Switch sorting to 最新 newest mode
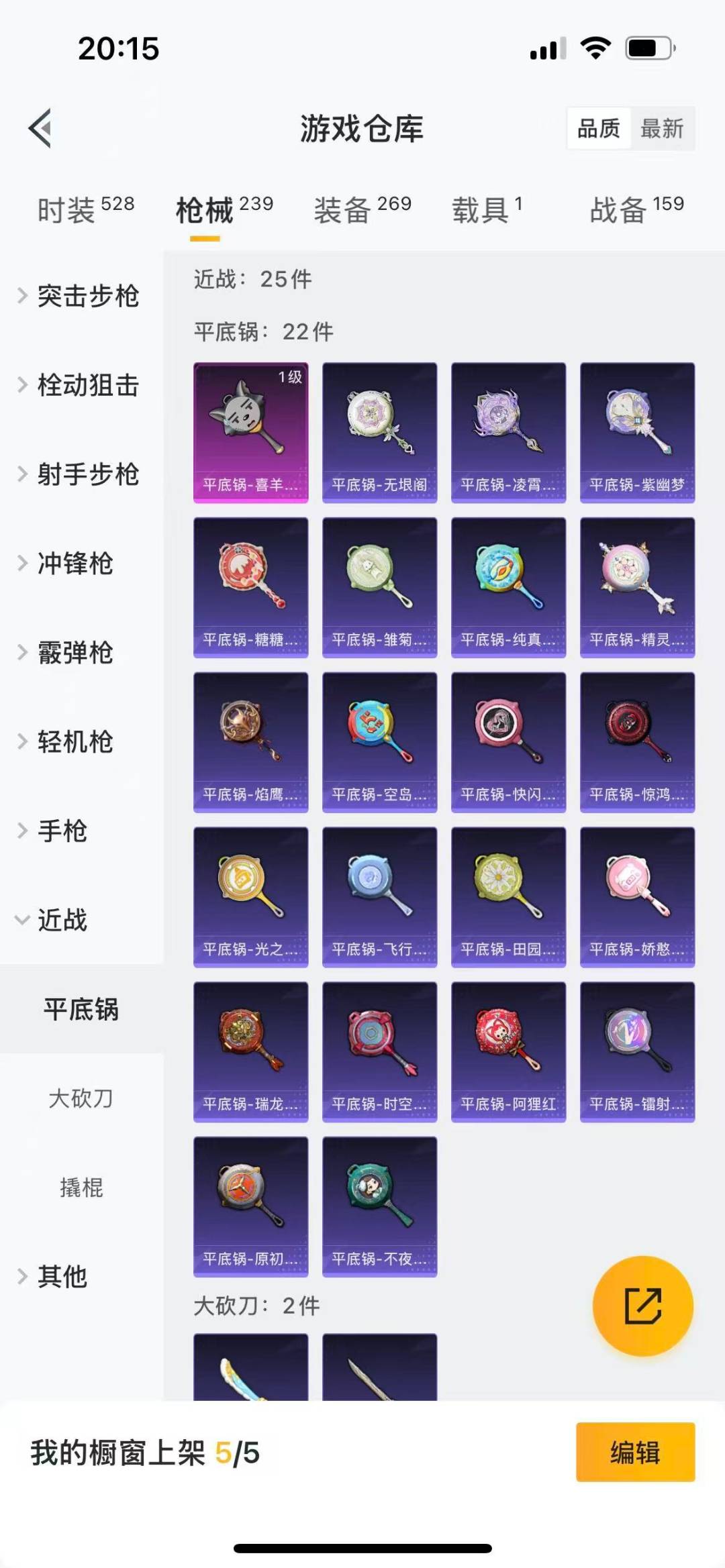Viewport: 725px width, 1568px height. [x=661, y=128]
